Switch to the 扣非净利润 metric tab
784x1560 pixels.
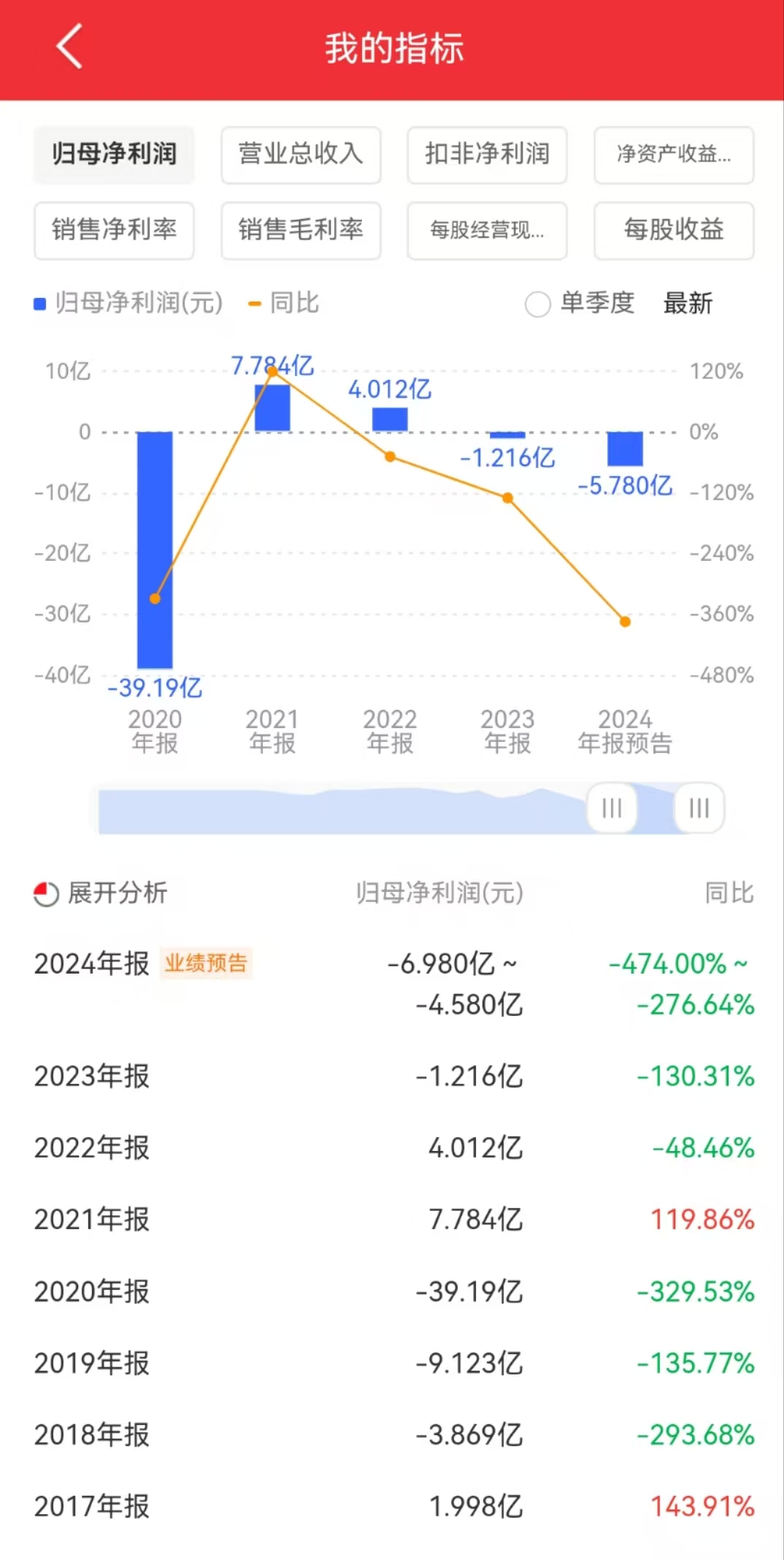[486, 156]
